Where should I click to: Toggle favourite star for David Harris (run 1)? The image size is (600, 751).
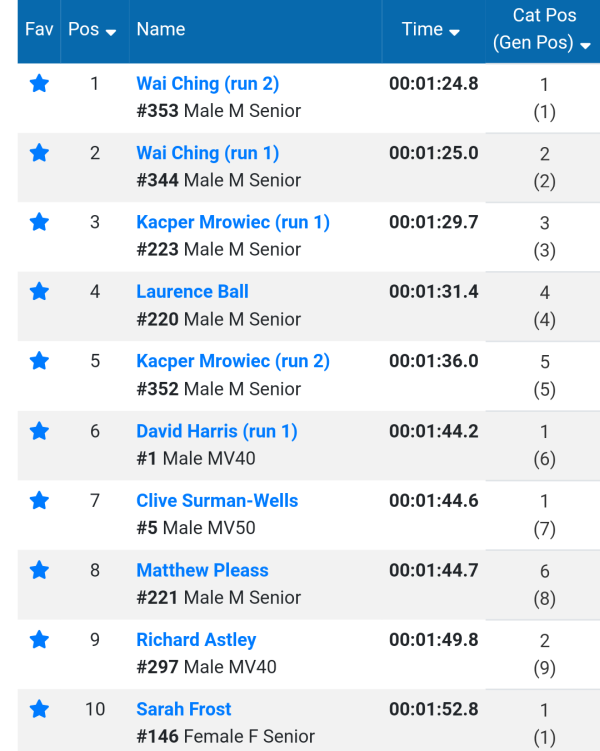[x=39, y=431]
